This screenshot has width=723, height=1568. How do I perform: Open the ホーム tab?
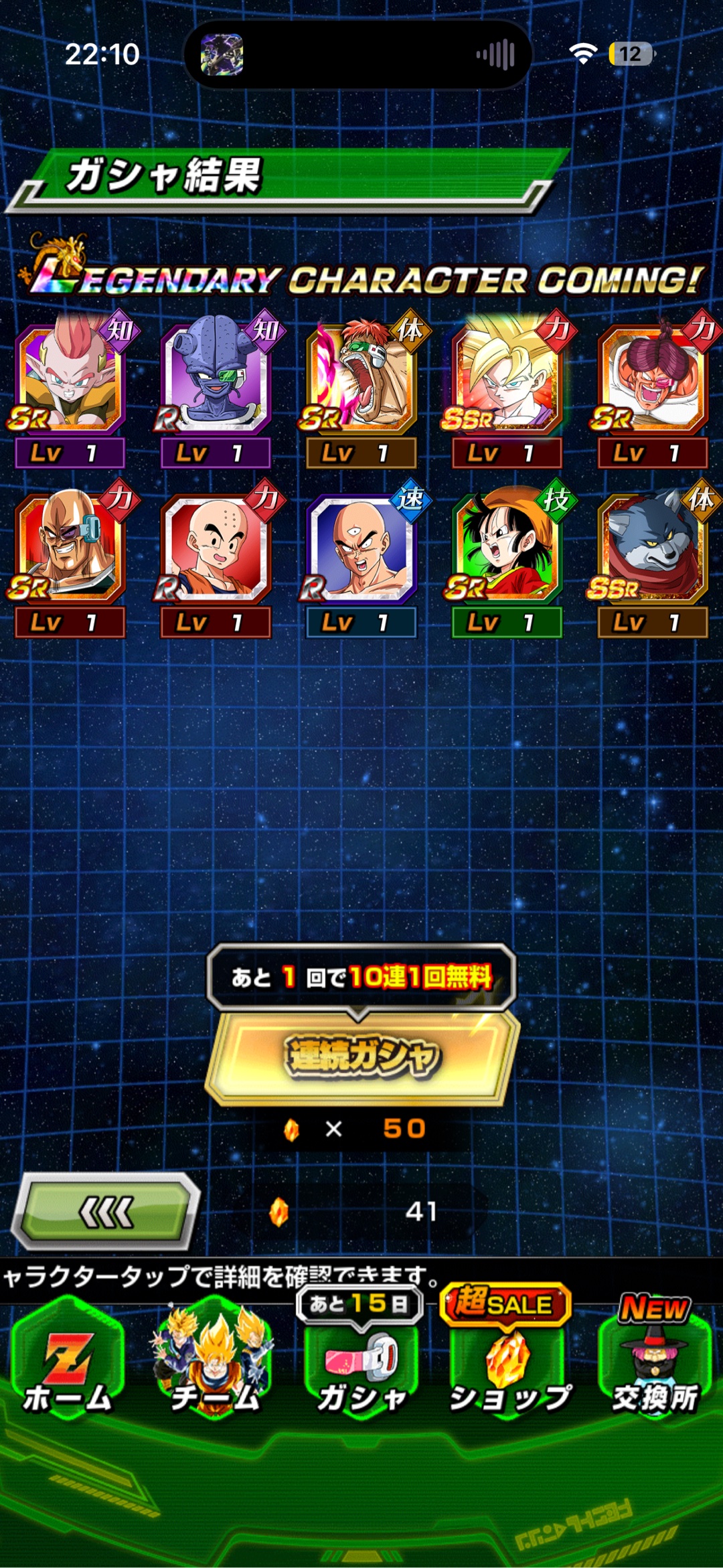click(x=68, y=1359)
